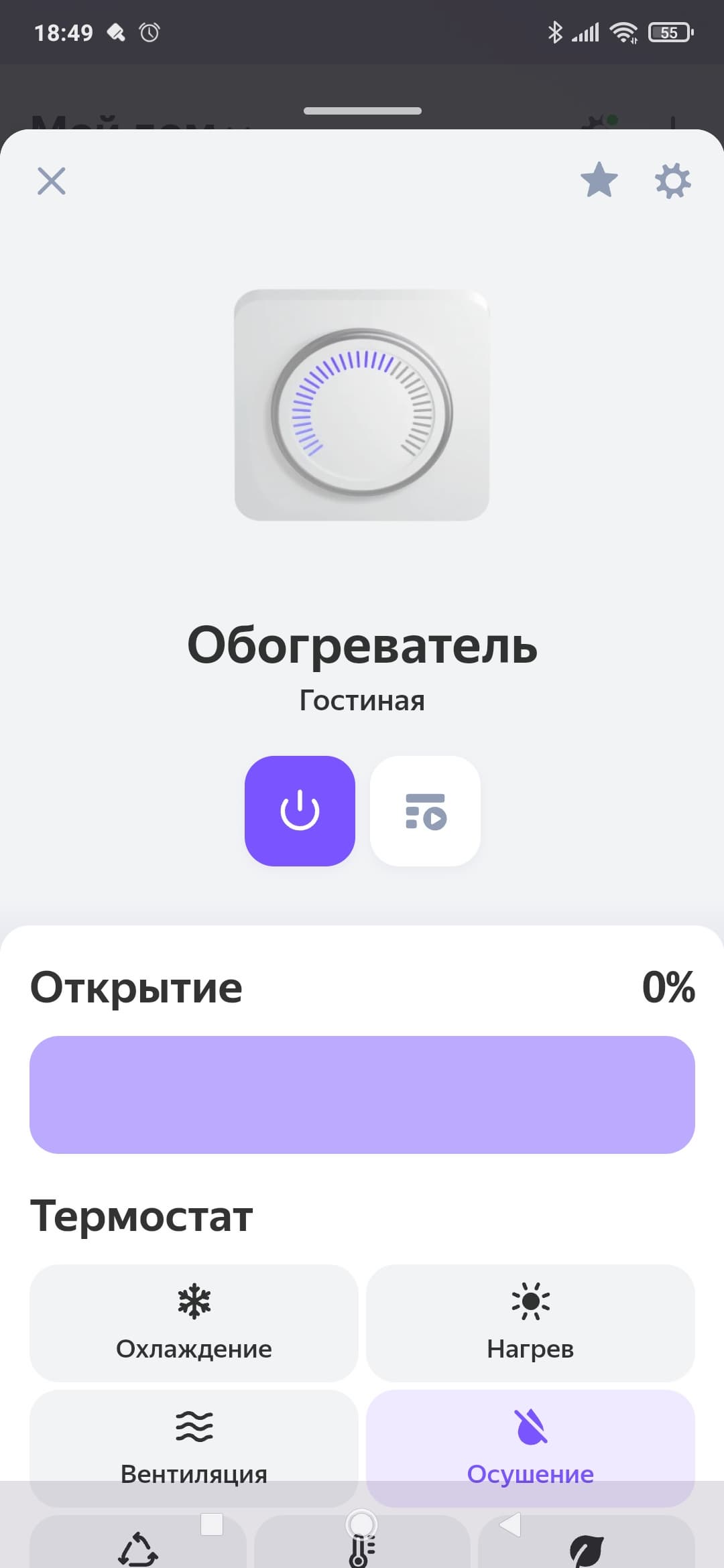Select Охлаждение thermostat mode
Screen dimensions: 724x1568
click(194, 1322)
